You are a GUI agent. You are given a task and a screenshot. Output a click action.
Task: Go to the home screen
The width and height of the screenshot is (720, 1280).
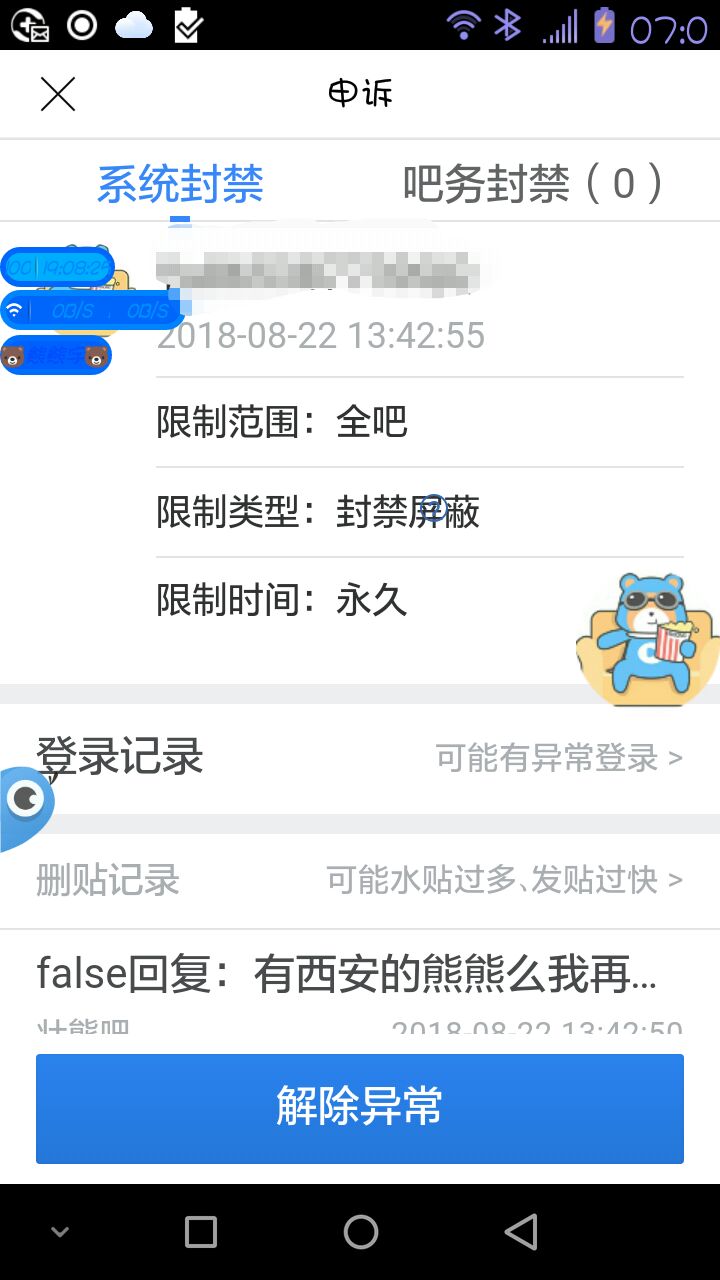[361, 1232]
